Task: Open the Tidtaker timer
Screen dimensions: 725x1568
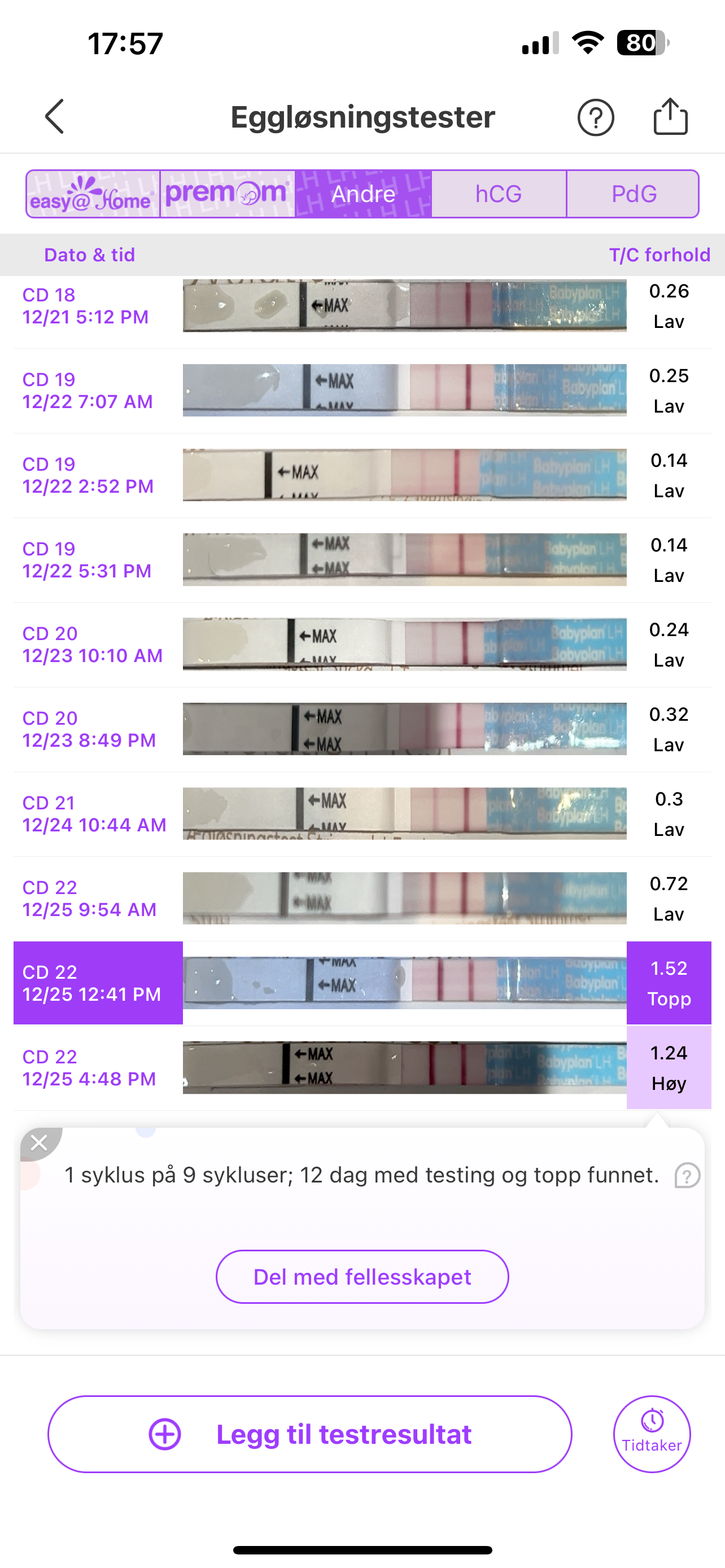Action: tap(652, 1434)
